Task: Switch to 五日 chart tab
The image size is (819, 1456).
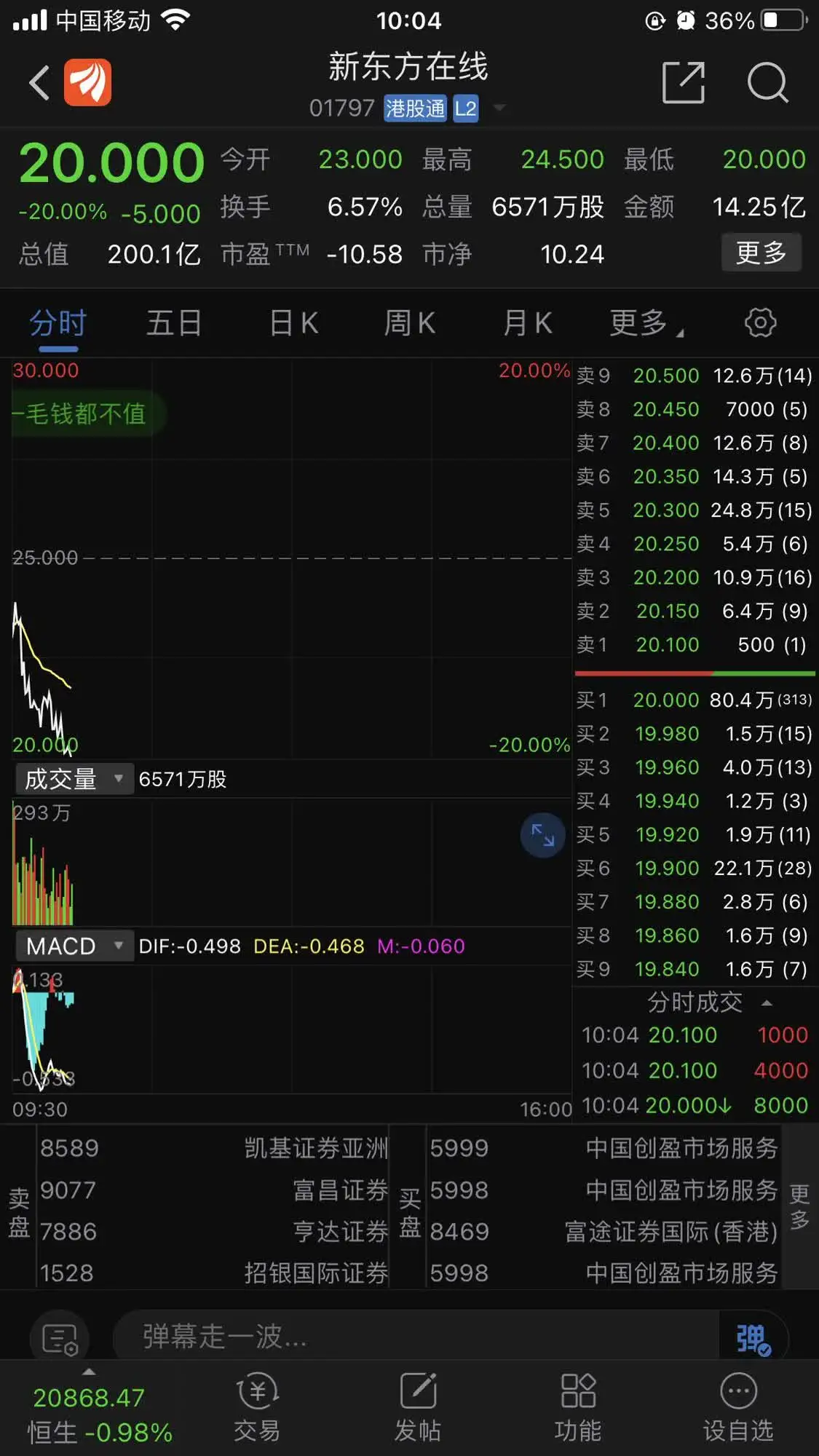Action: click(173, 323)
